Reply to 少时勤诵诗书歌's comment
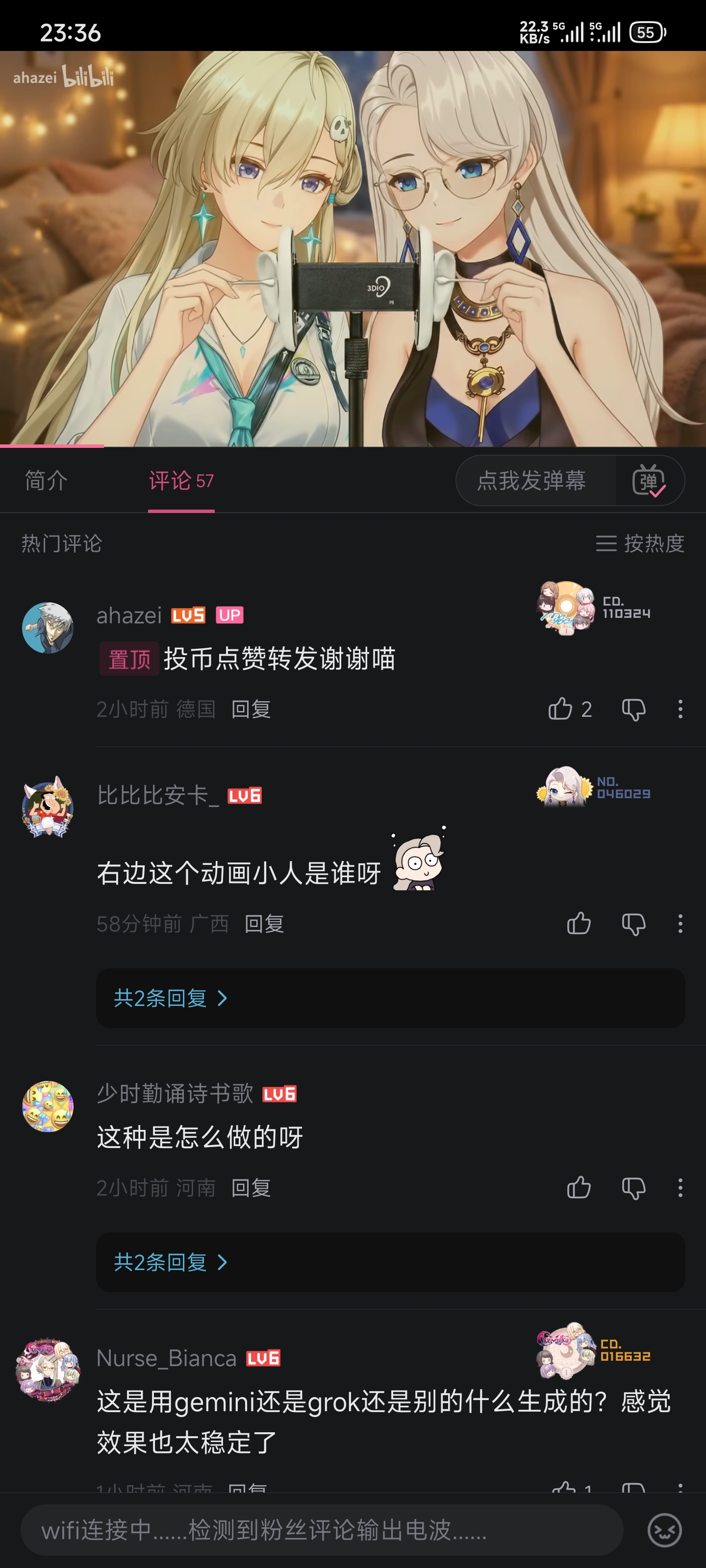The image size is (706, 1568). coord(251,1187)
